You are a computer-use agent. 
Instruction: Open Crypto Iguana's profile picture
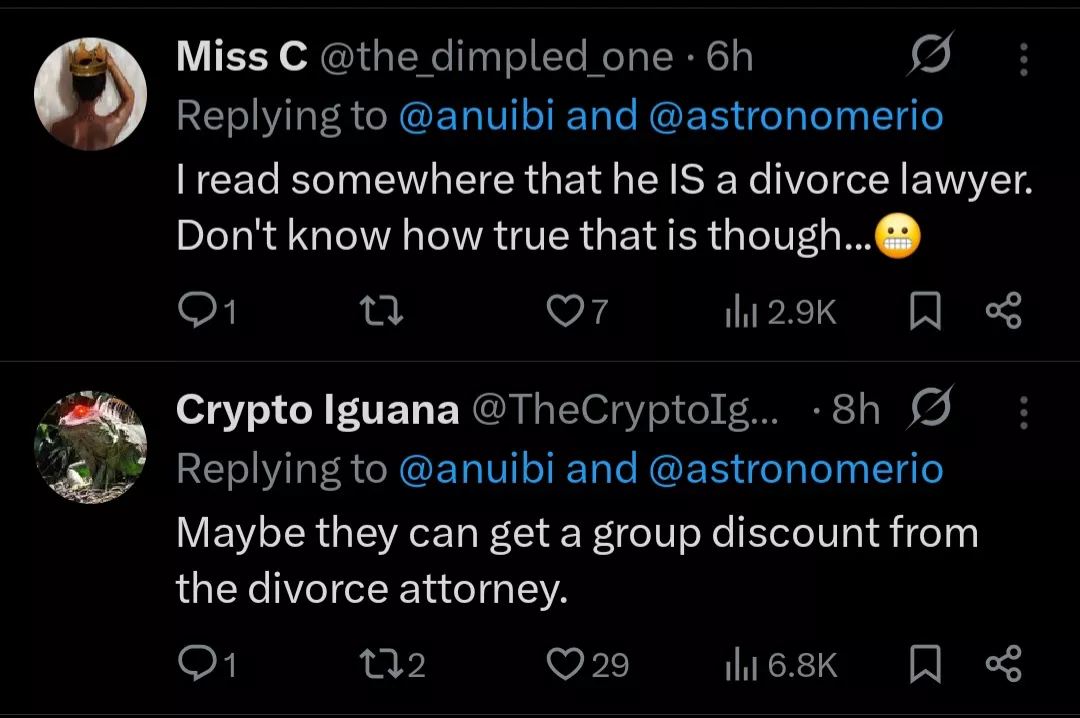[x=91, y=447]
